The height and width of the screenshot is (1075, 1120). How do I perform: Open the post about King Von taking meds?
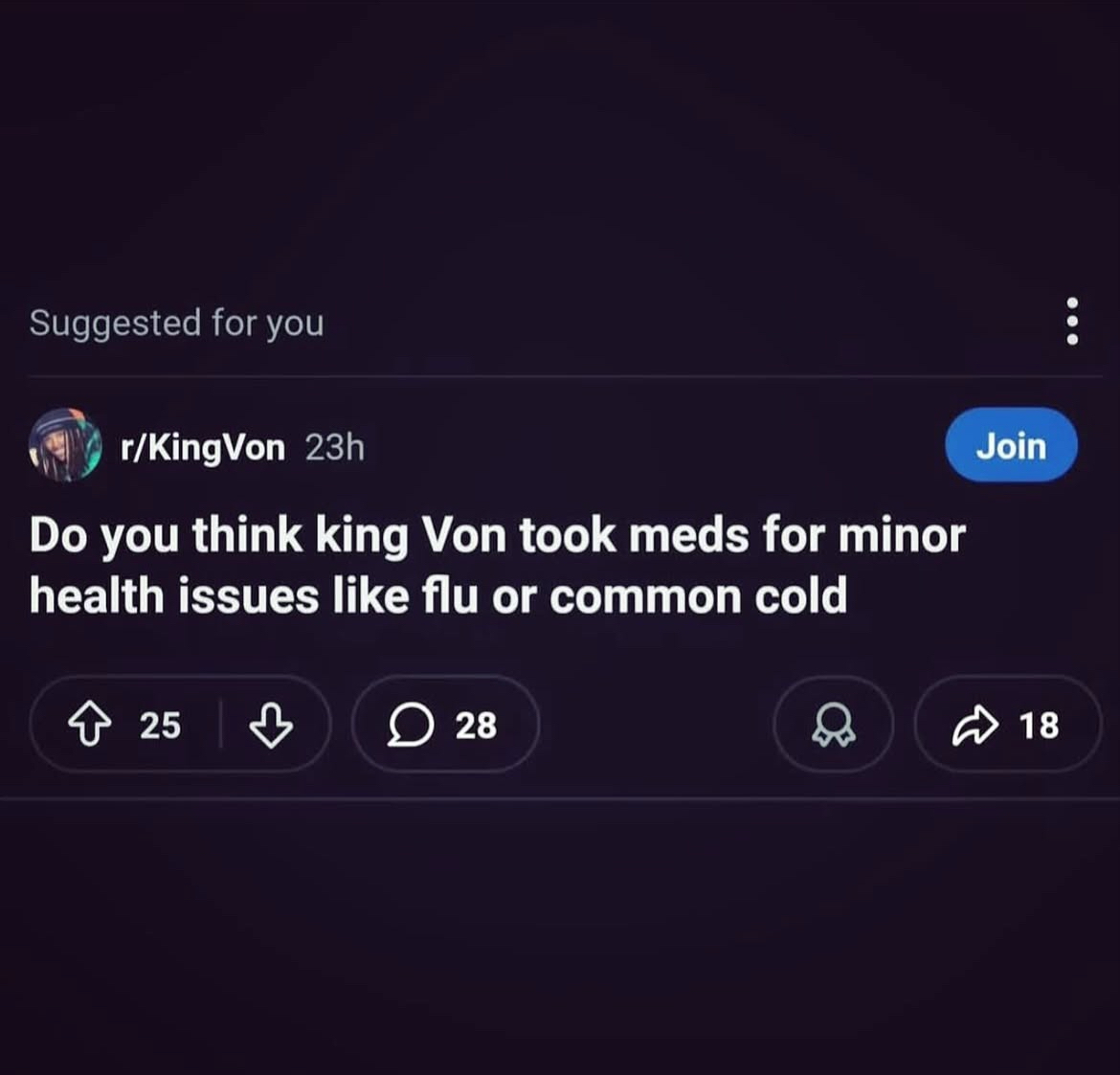496,565
